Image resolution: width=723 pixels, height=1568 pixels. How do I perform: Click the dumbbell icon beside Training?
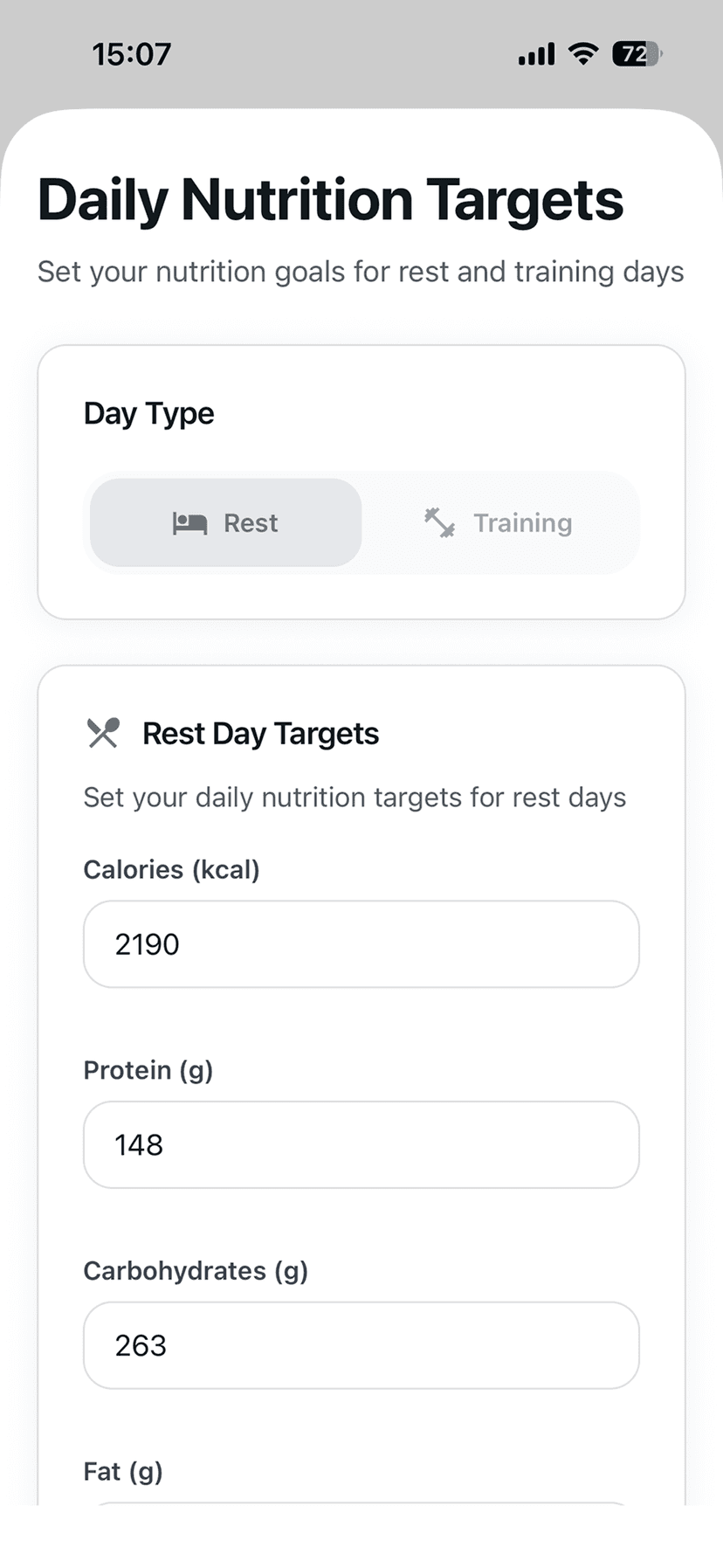(439, 522)
